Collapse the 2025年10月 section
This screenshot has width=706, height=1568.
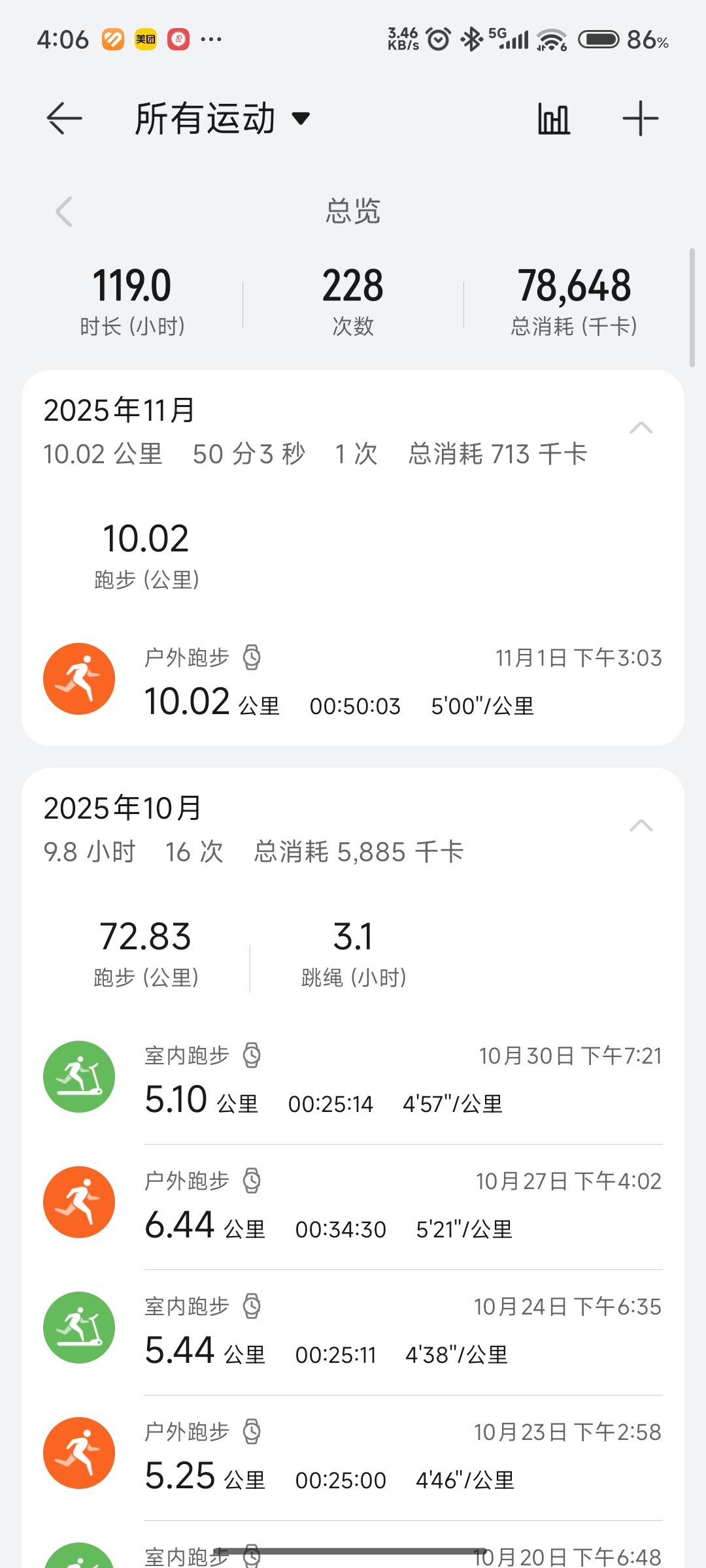tap(641, 826)
